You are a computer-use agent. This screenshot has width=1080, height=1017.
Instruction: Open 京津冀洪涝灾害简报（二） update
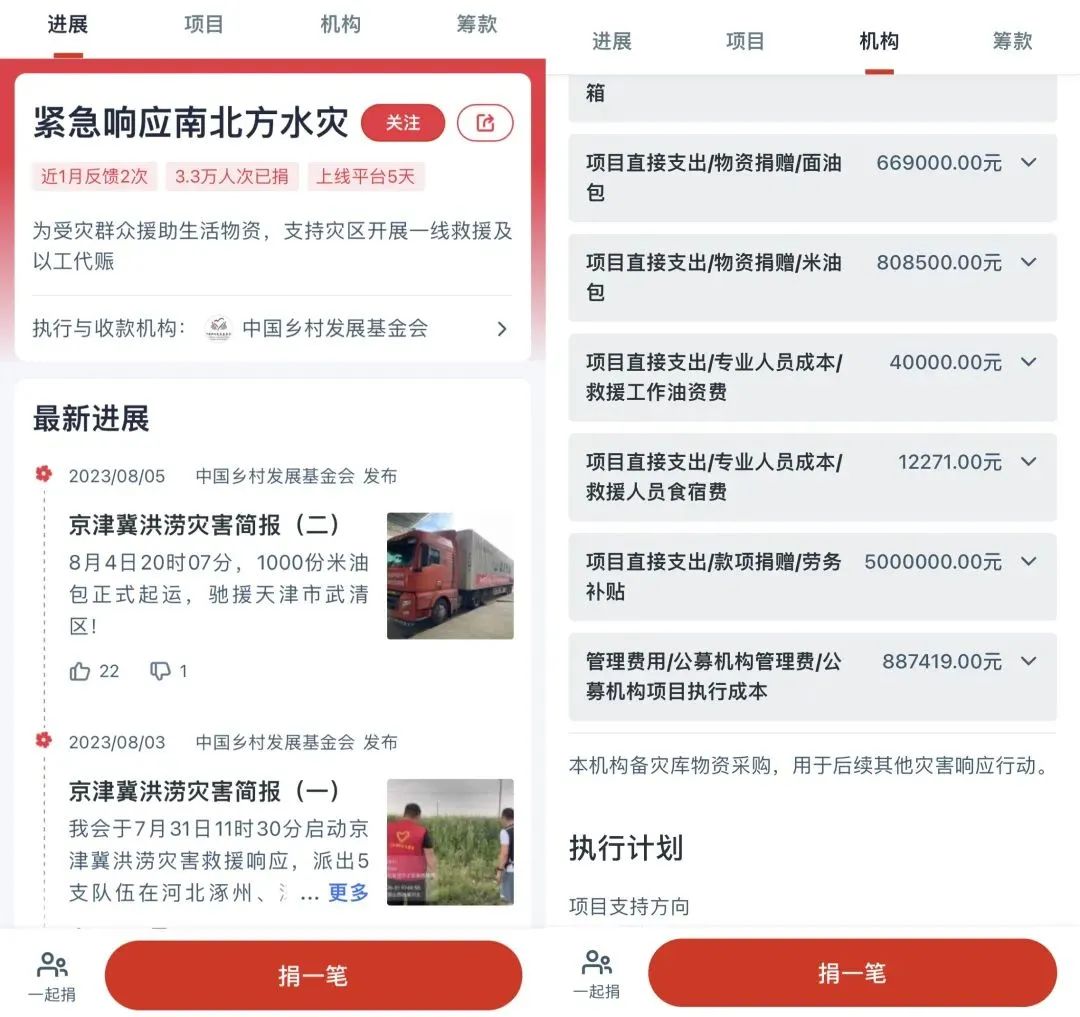coord(205,524)
